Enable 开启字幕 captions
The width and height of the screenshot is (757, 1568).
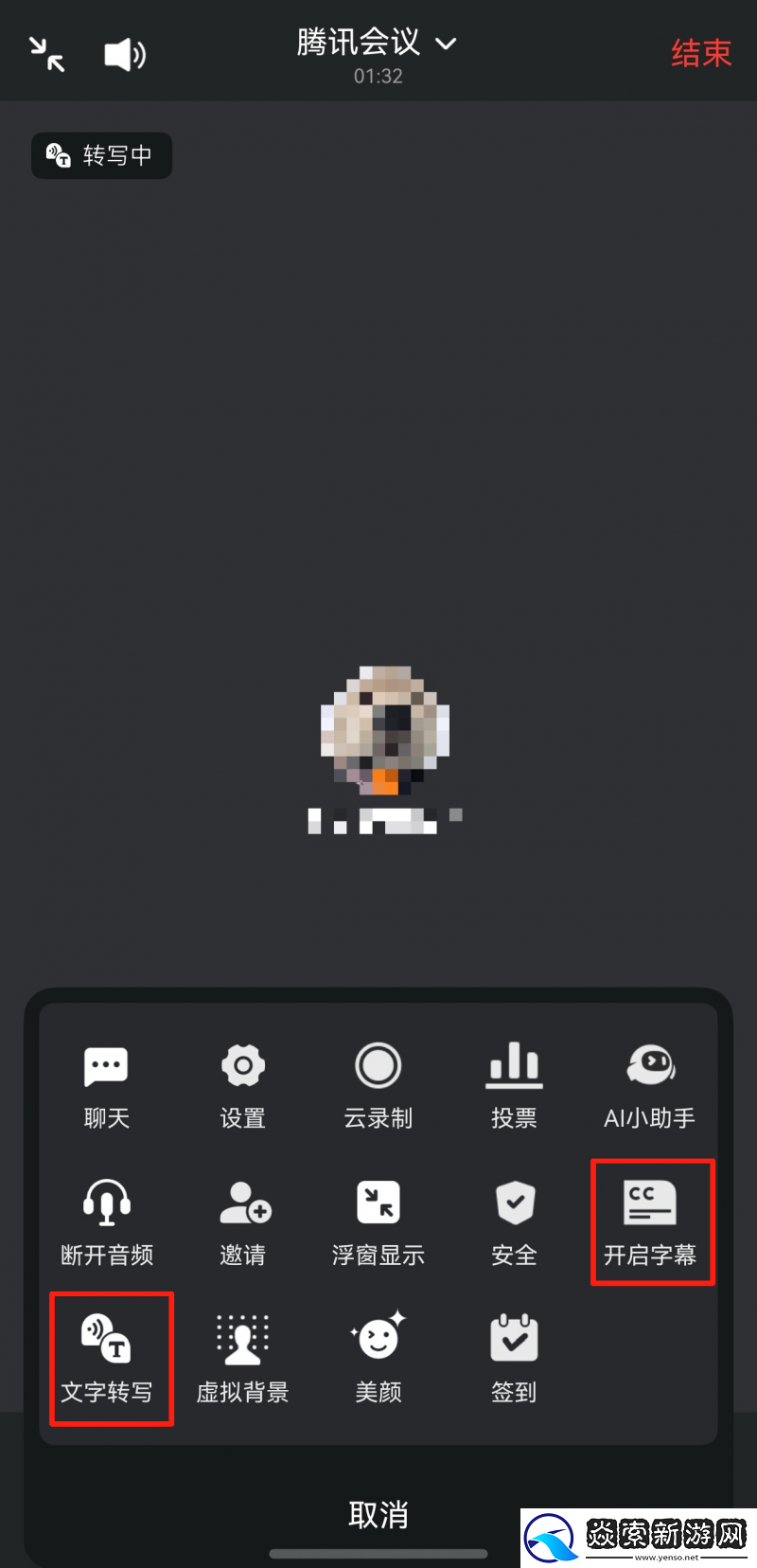tap(650, 1221)
